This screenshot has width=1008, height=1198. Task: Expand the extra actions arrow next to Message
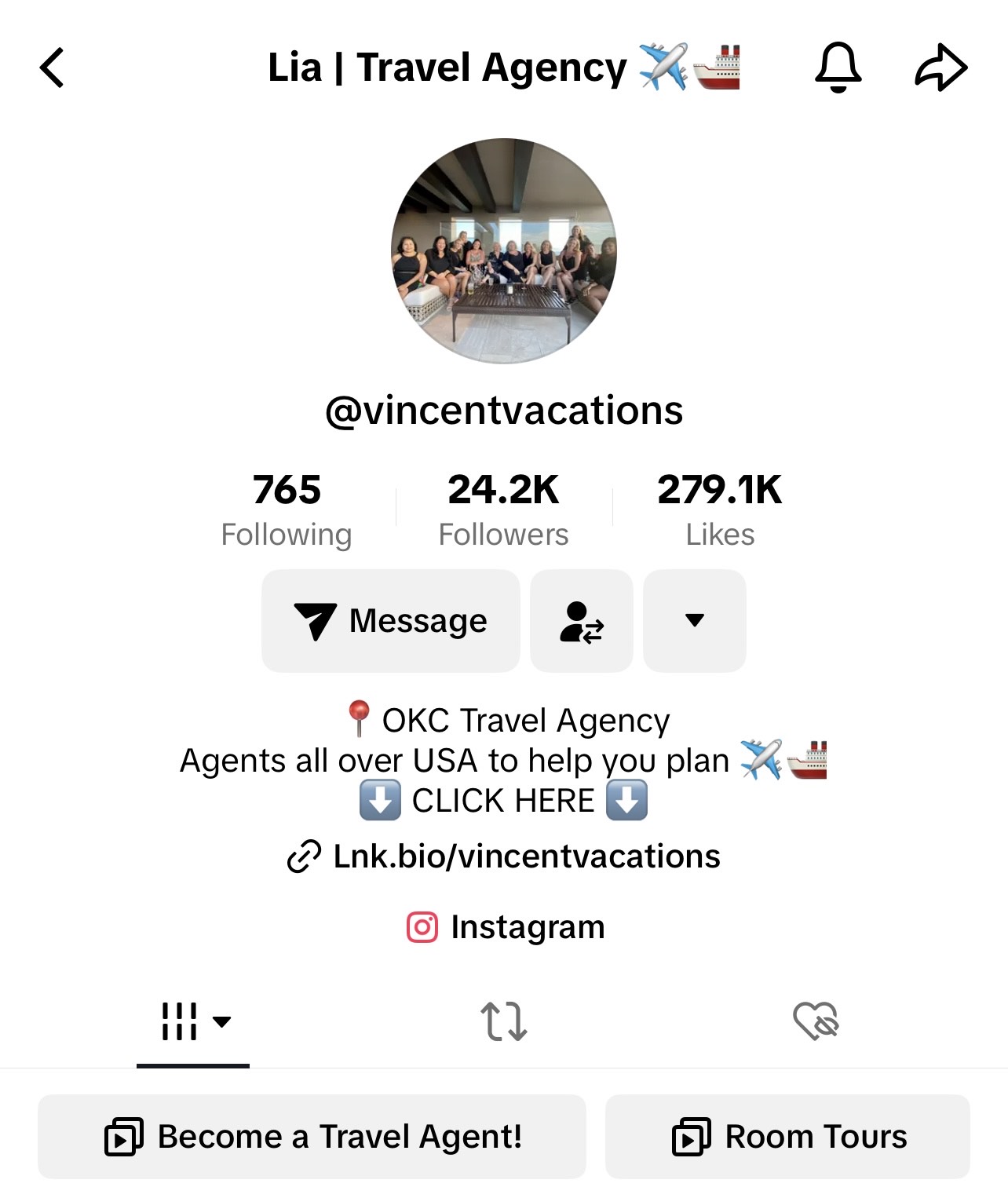(694, 621)
